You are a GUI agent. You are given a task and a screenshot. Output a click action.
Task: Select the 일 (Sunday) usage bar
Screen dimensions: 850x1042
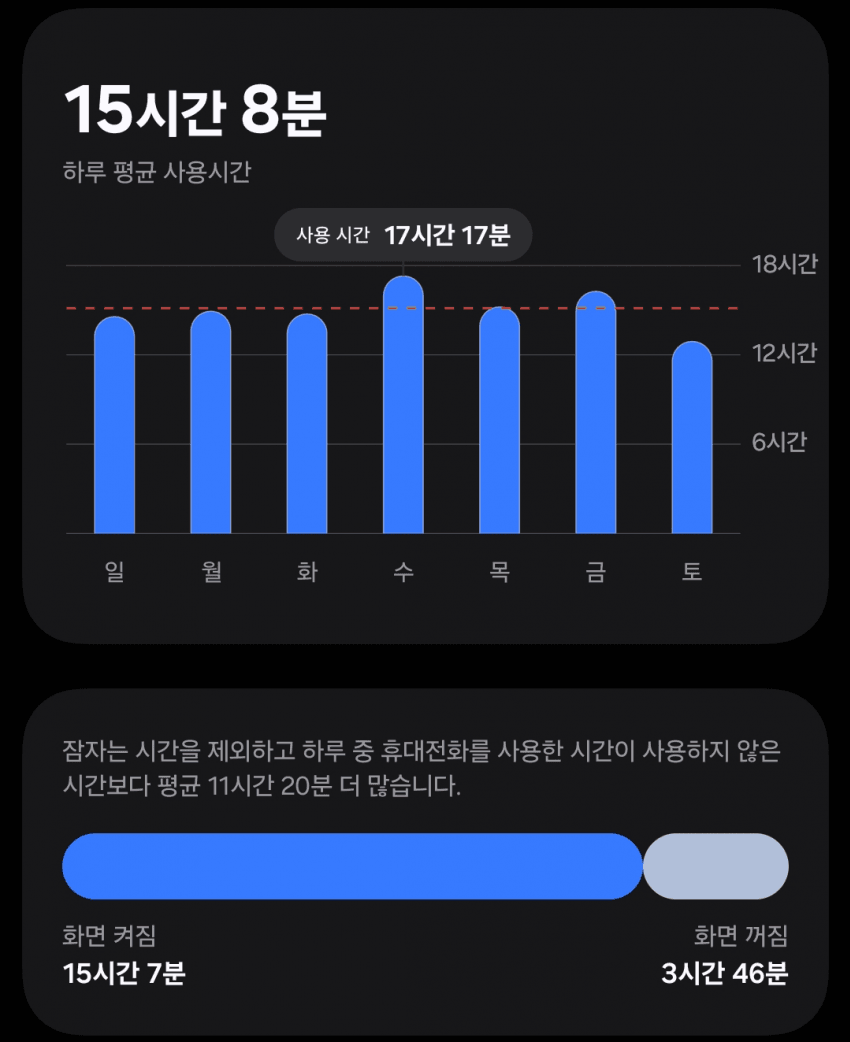(x=114, y=426)
